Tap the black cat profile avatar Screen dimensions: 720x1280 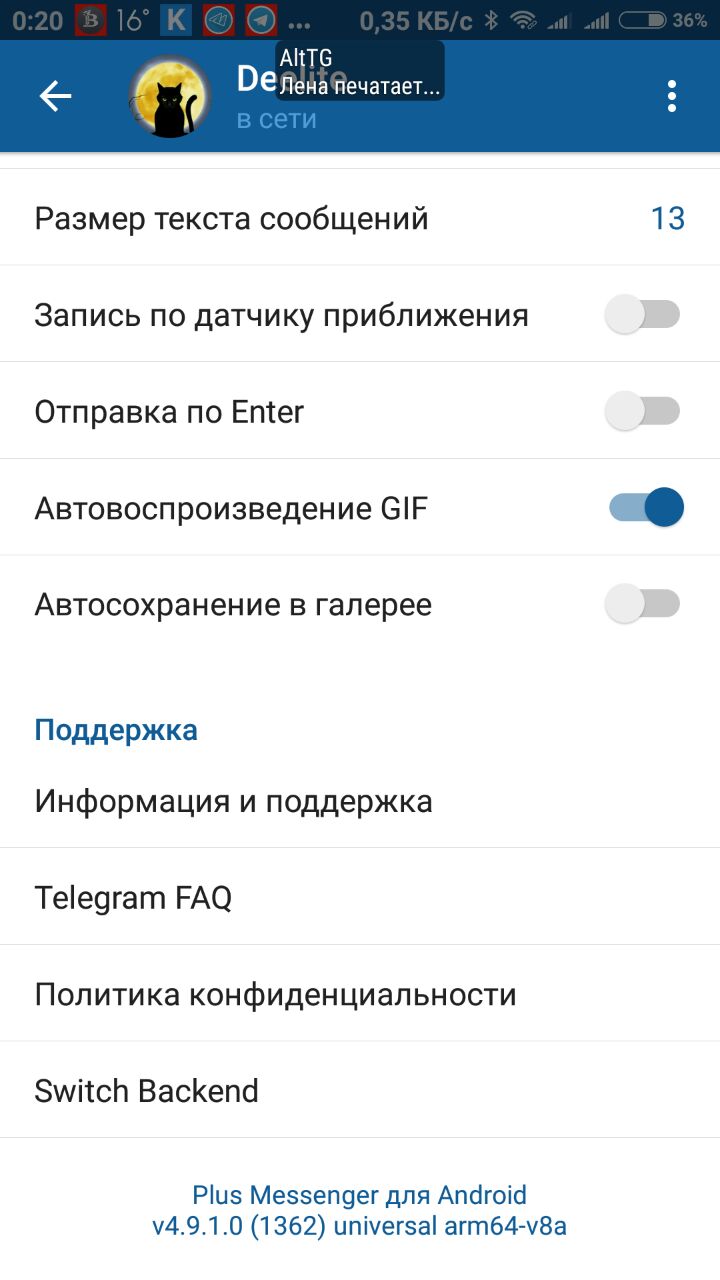coord(170,96)
